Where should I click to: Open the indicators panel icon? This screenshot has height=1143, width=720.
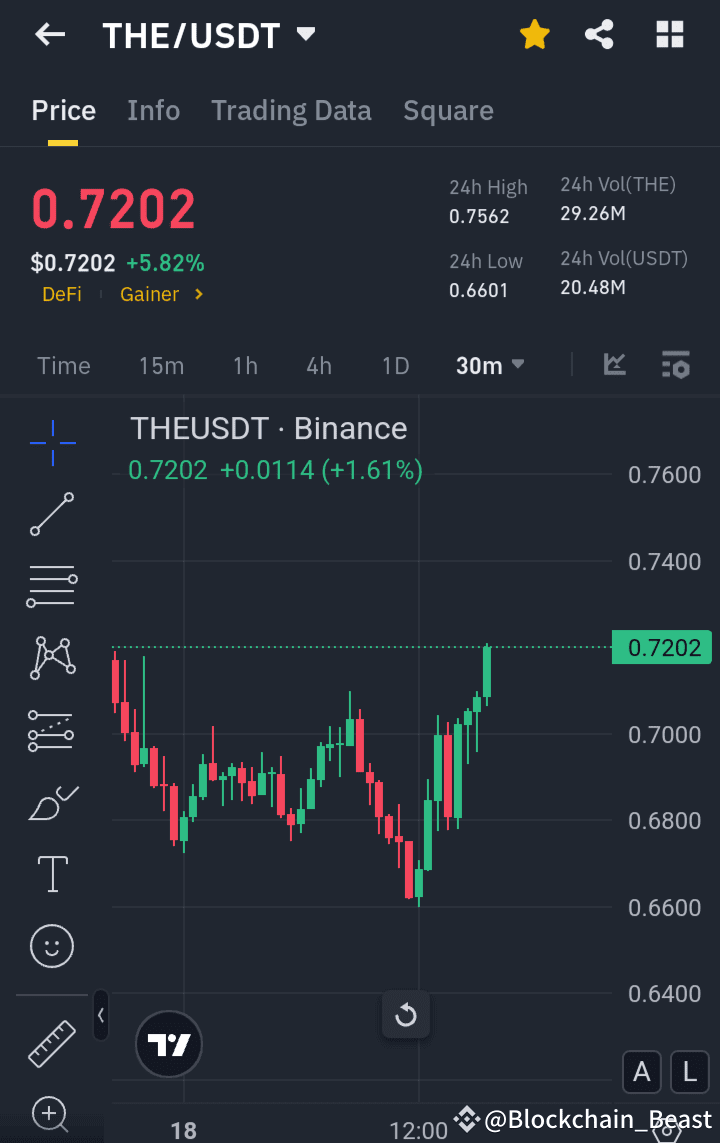(614, 365)
